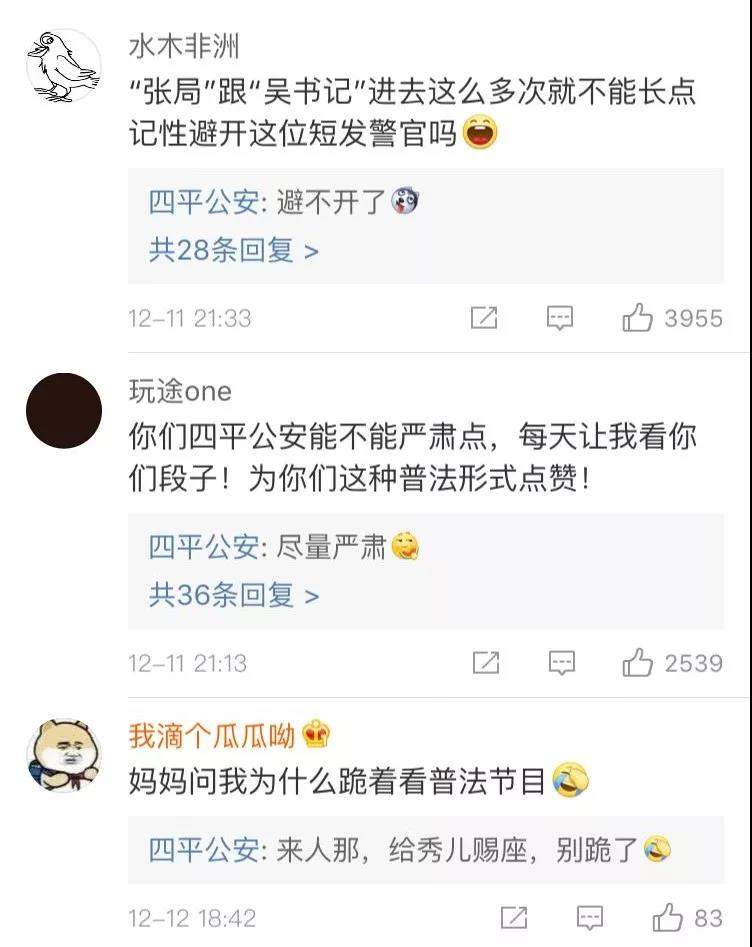This screenshot has height=947, width=752.
Task: Tap username 玩途one
Action: tap(180, 391)
